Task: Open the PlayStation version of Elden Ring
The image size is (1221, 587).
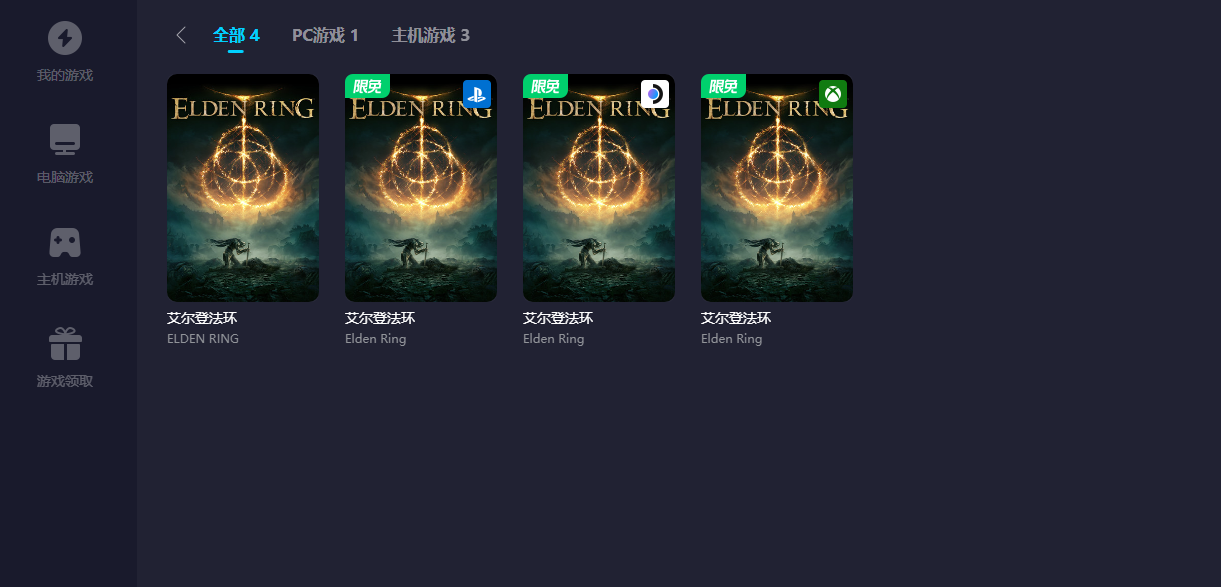Action: tap(421, 188)
